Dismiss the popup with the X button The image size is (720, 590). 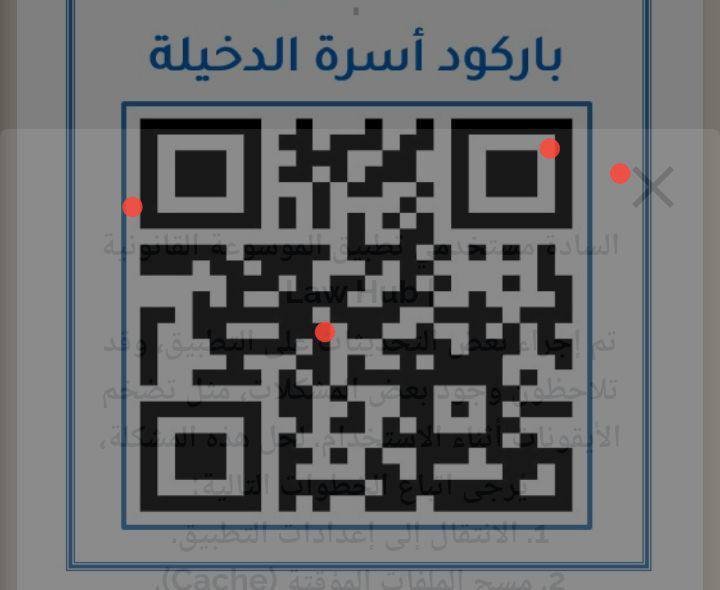pyautogui.click(x=654, y=187)
